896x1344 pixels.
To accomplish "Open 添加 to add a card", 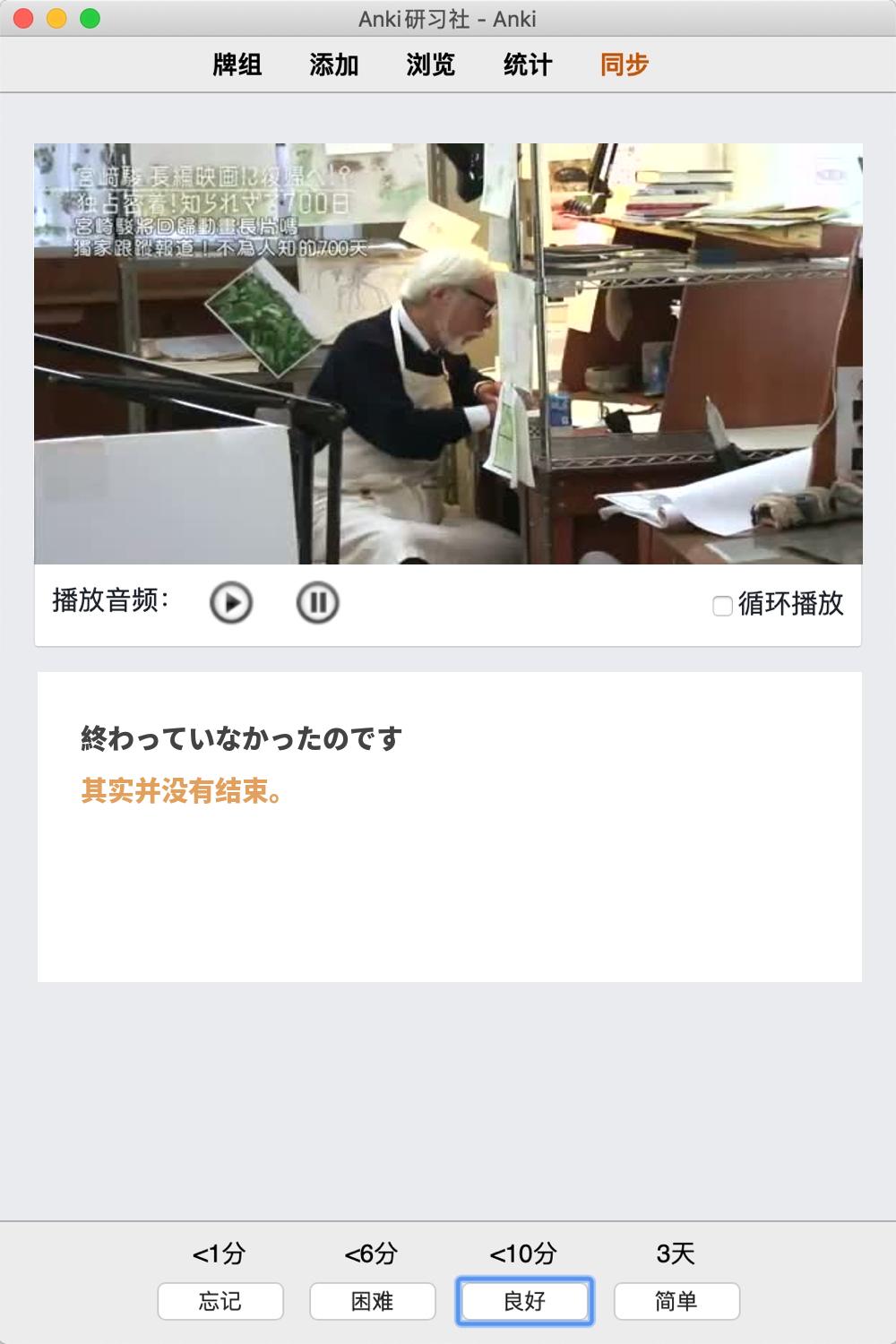I will pyautogui.click(x=334, y=65).
